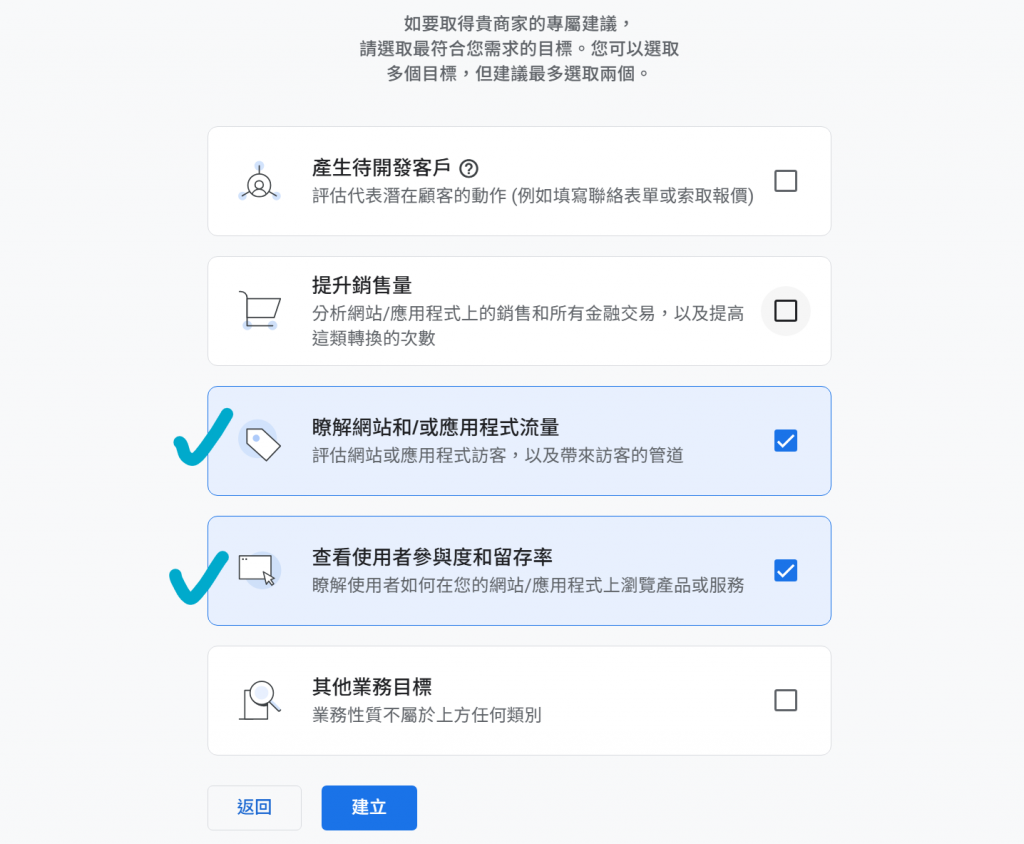1024x844 pixels.
Task: Open help icon next to 產生待開發客戶
Action: pyautogui.click(x=468, y=168)
